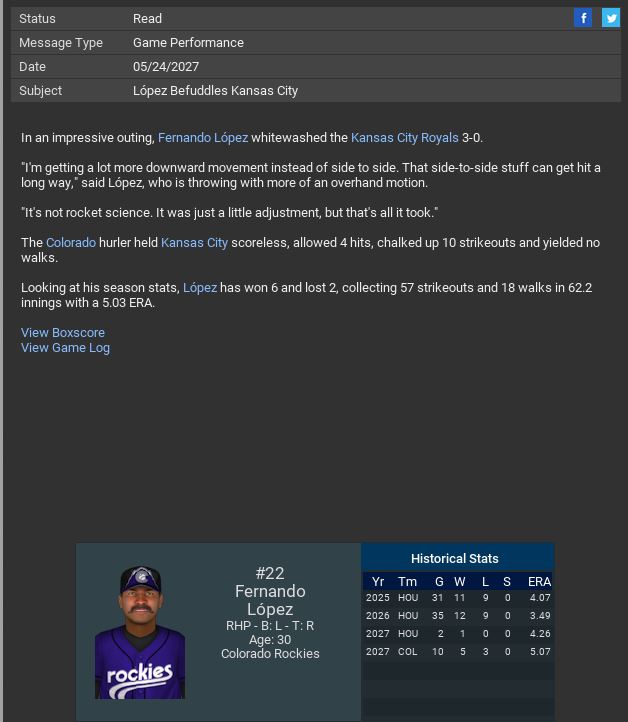Open the Colorado team link
This screenshot has height=722, width=628.
point(71,243)
